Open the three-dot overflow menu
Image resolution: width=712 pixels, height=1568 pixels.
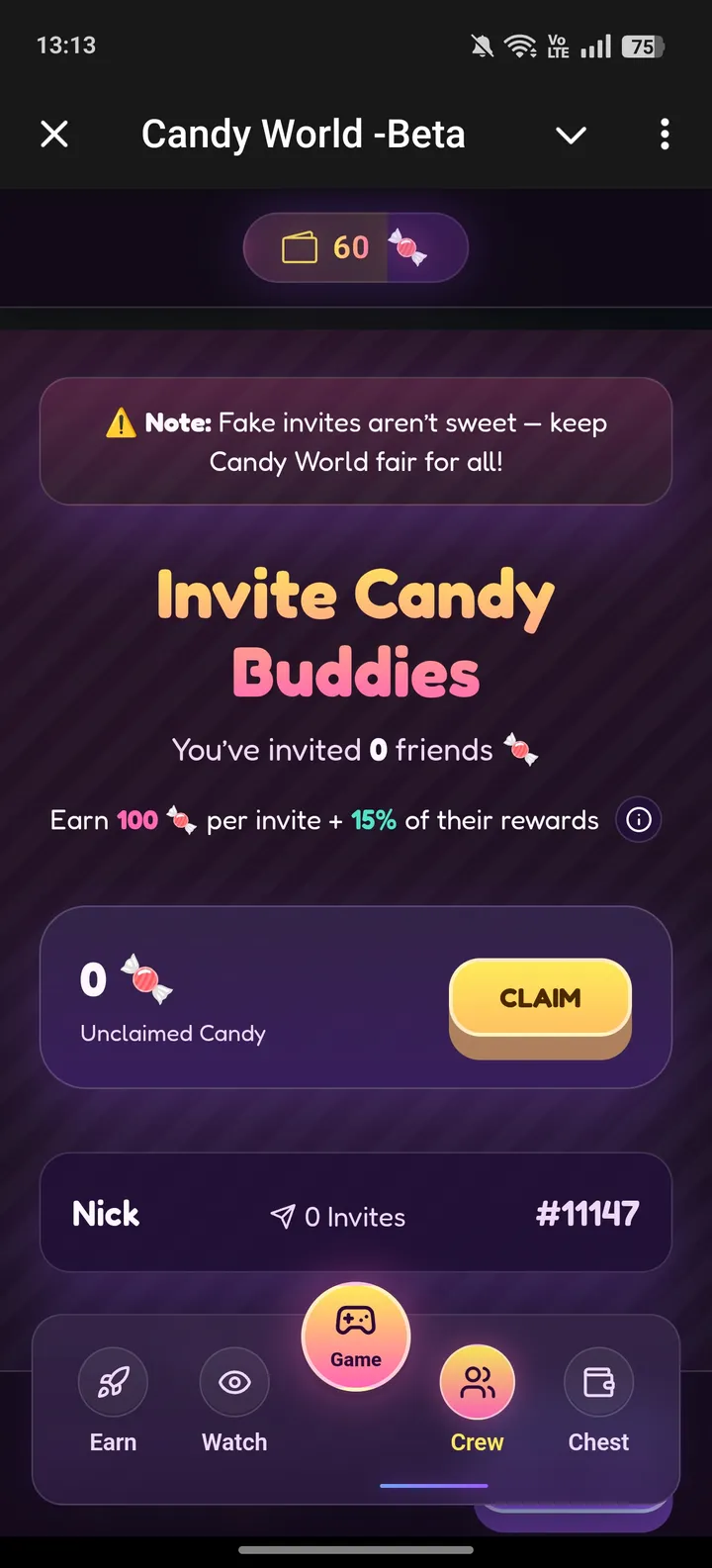click(x=664, y=134)
